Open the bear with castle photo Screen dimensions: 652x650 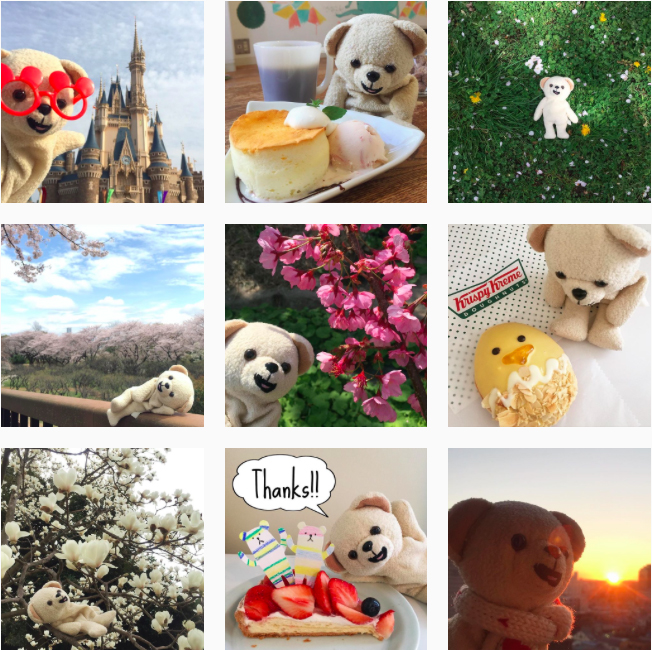[x=102, y=102]
